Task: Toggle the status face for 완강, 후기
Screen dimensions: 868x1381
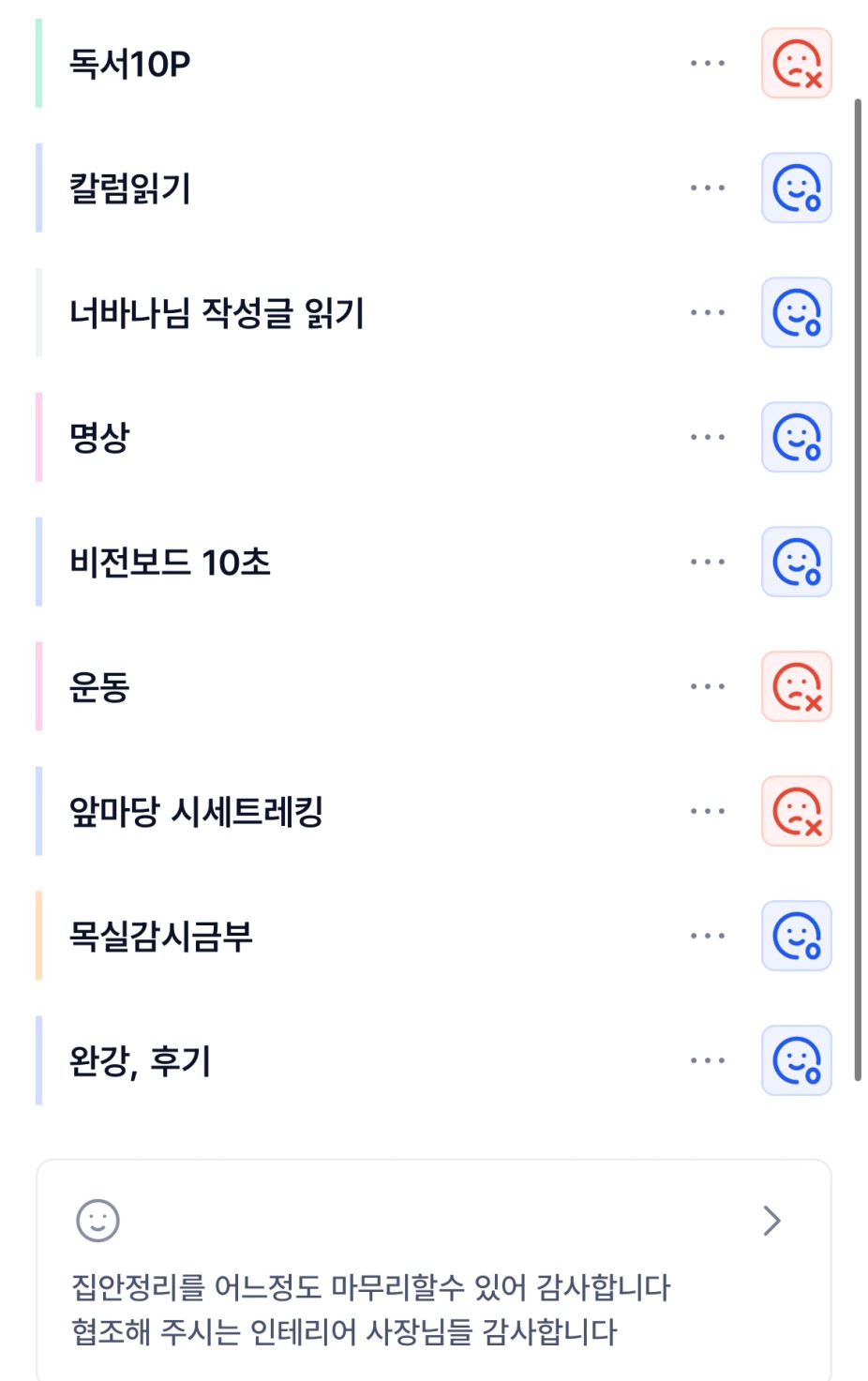Action: tap(796, 1061)
